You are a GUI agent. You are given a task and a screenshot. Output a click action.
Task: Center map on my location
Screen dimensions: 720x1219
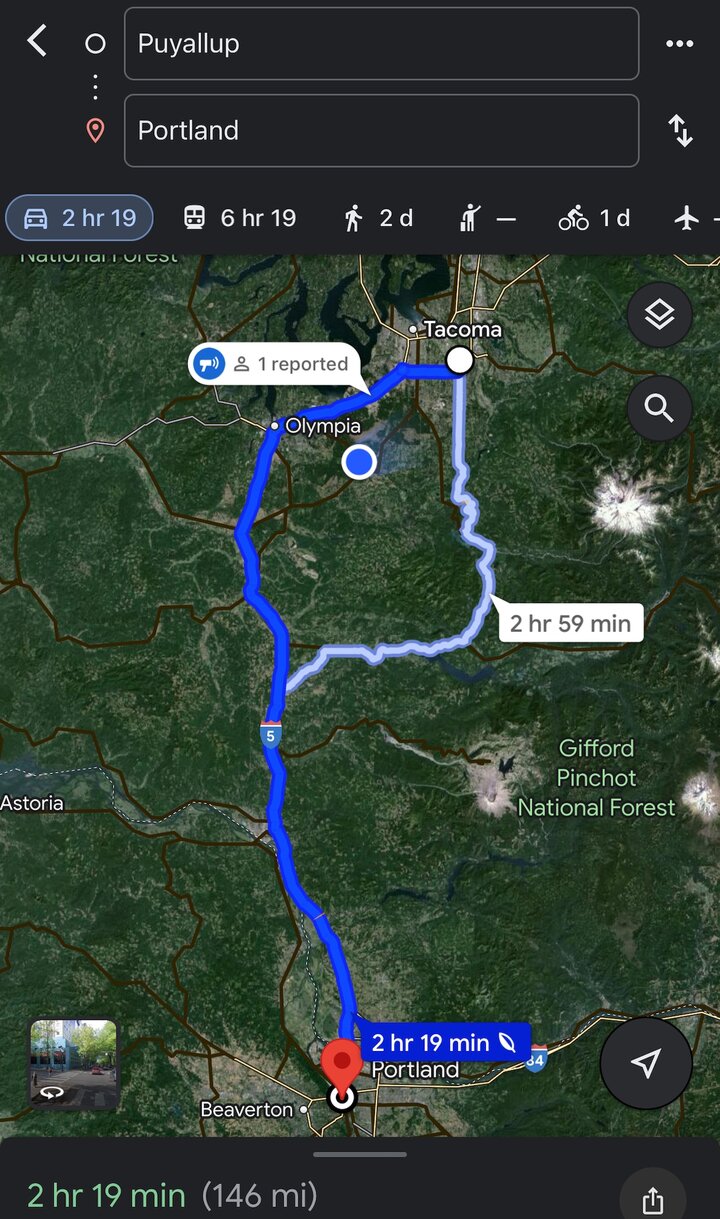[x=646, y=1063]
